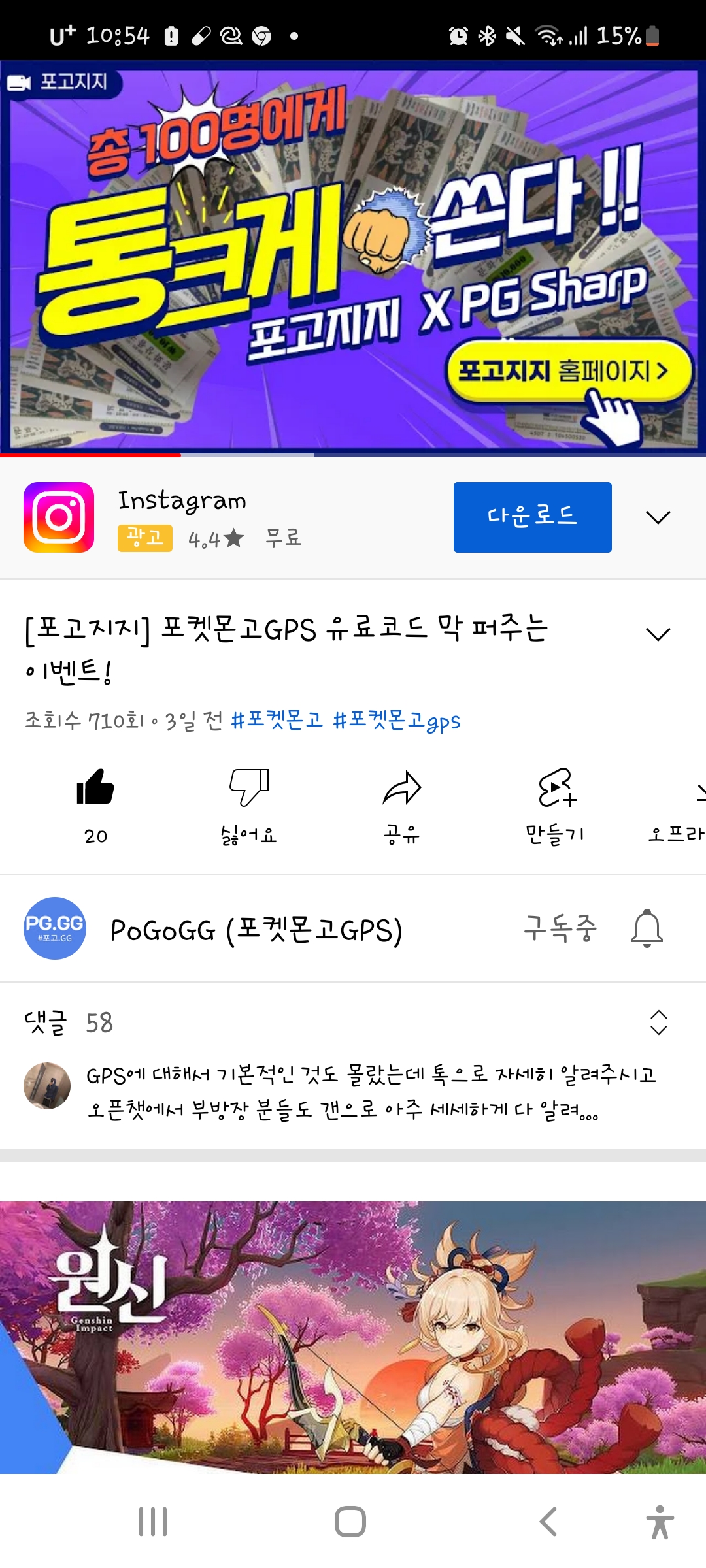This screenshot has height=1568, width=706.
Task: Open the PoGoGG (포켓몬고GPS) channel
Action: (x=255, y=930)
